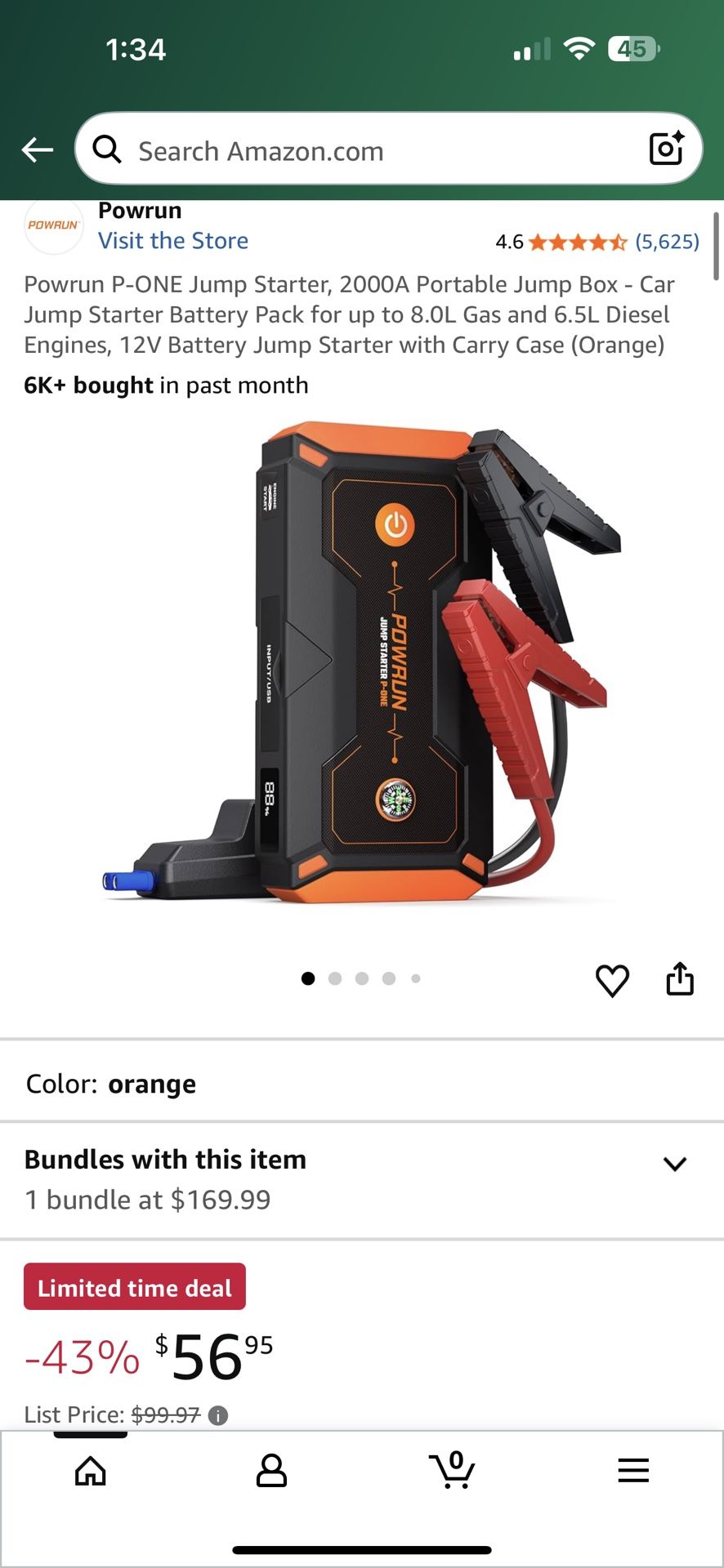
Task: Open the jump starter product image
Action: 362,661
